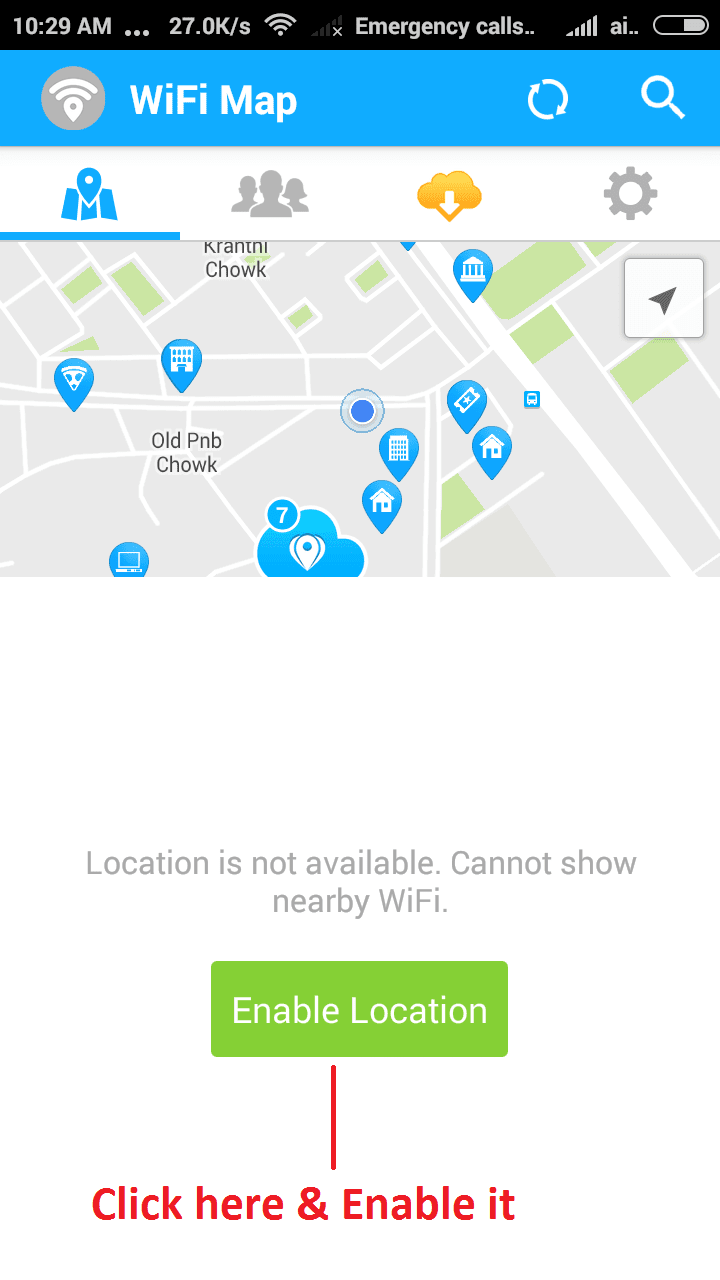Switch to the map tab
Image resolution: width=720 pixels, height=1280 pixels.
click(x=90, y=195)
